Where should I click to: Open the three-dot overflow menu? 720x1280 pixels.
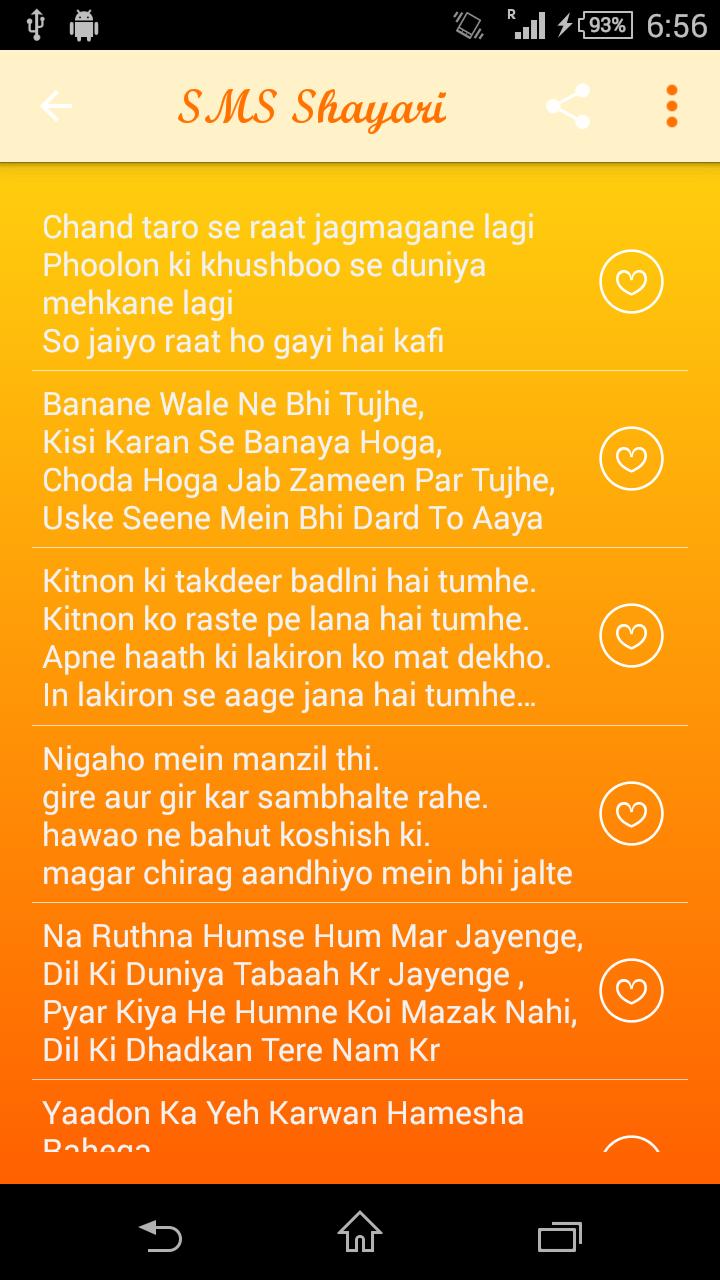point(671,105)
